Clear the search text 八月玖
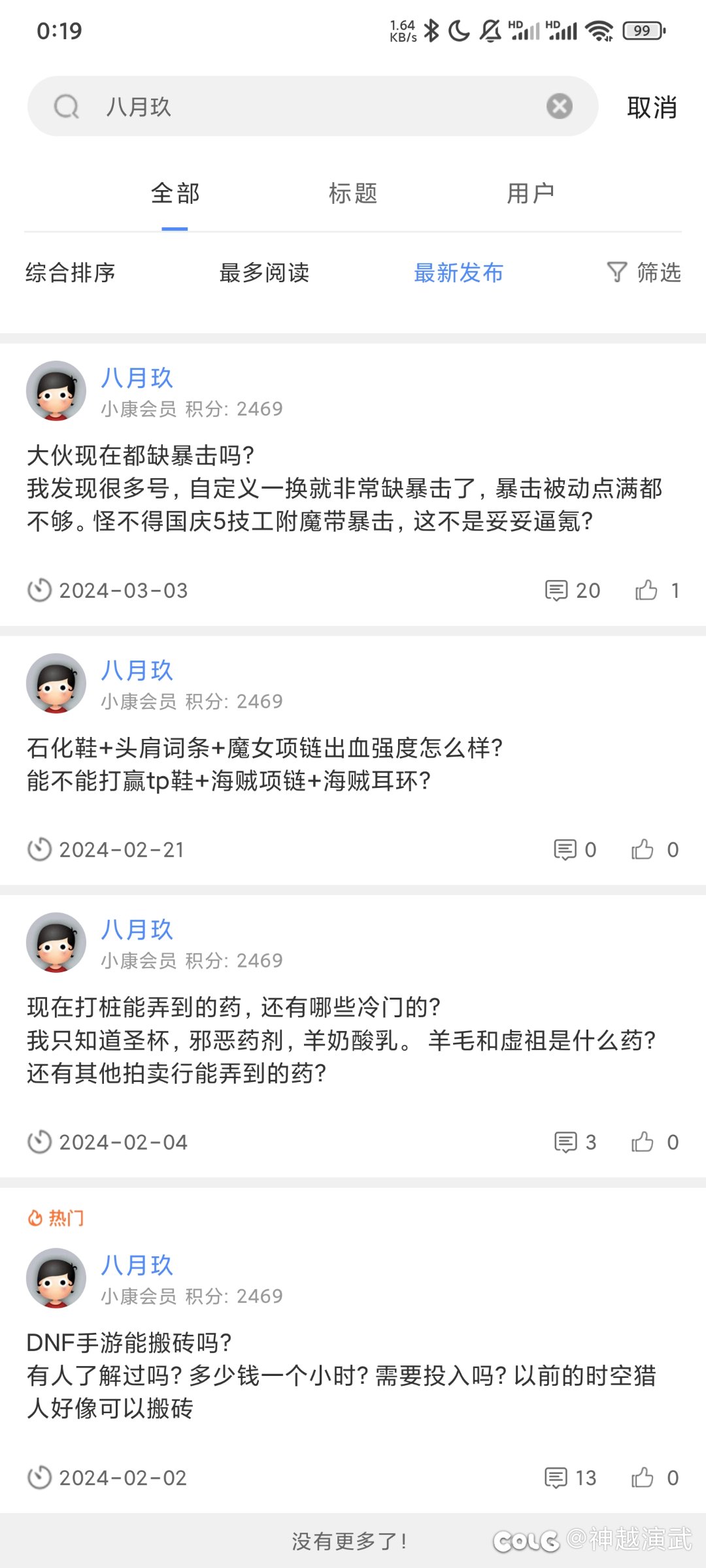This screenshot has height=1568, width=706. point(560,106)
